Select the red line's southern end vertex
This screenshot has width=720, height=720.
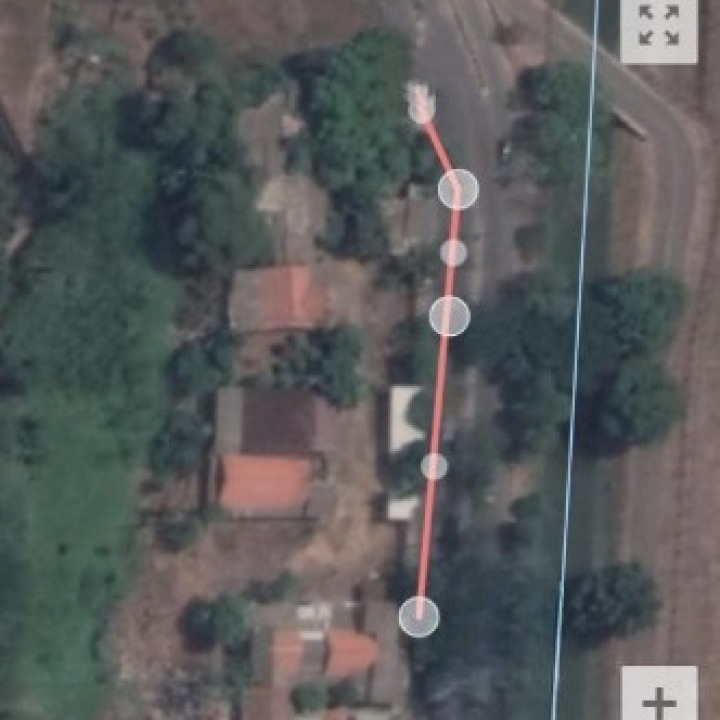419,616
